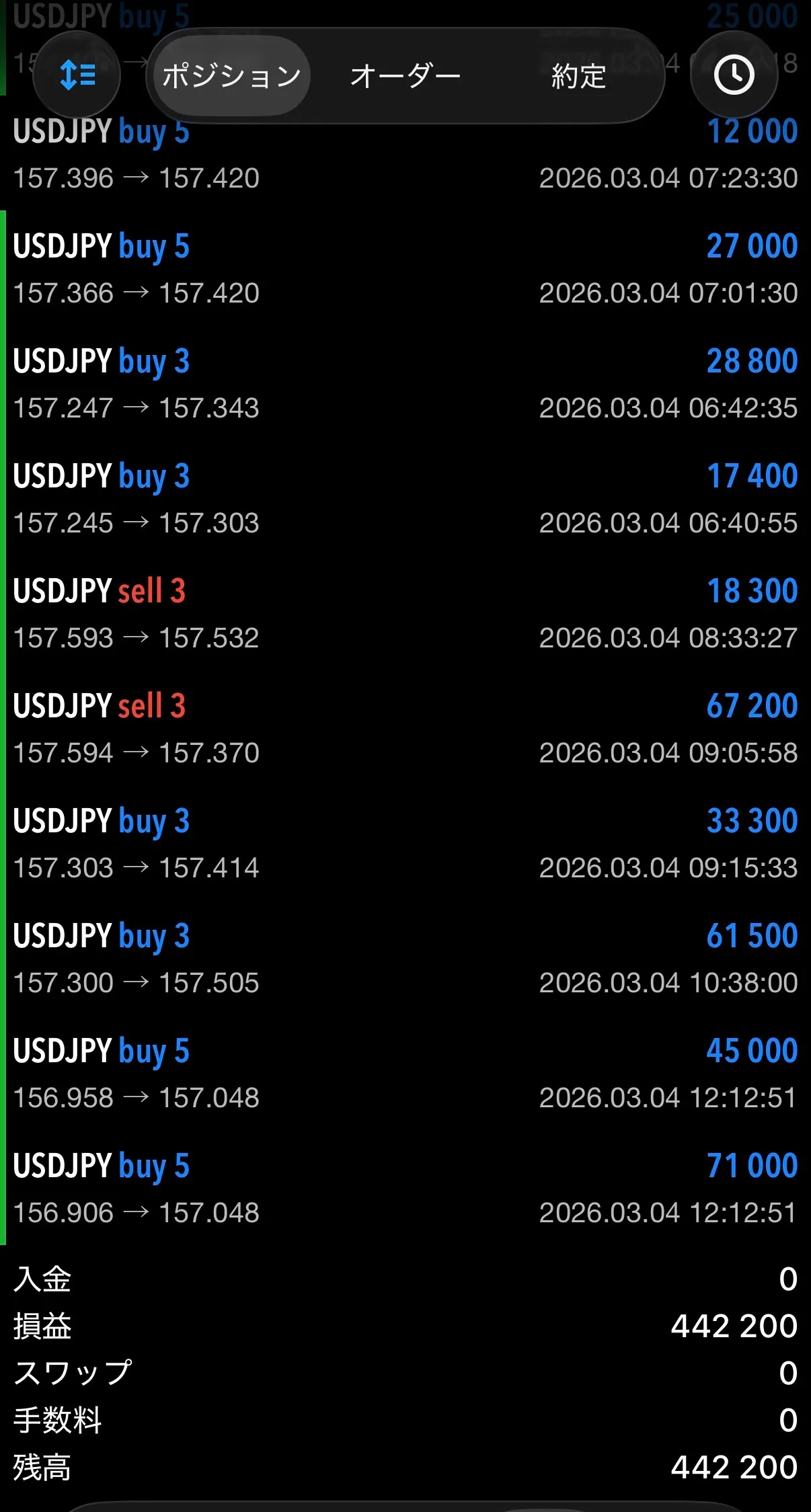Open USDJPY buy 3 with profit 33 300
This screenshot has height=1512, width=811.
pos(405,844)
